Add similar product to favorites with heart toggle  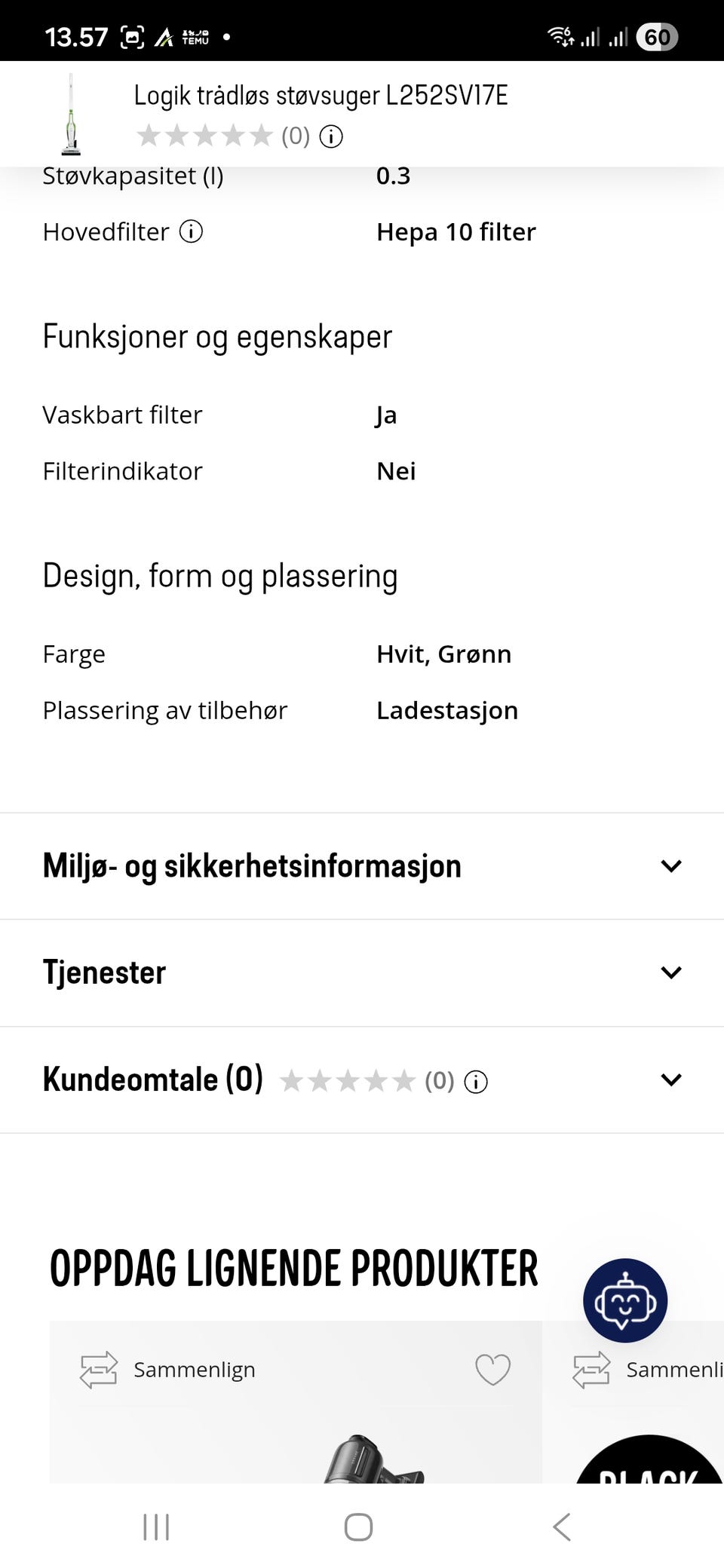click(492, 1370)
